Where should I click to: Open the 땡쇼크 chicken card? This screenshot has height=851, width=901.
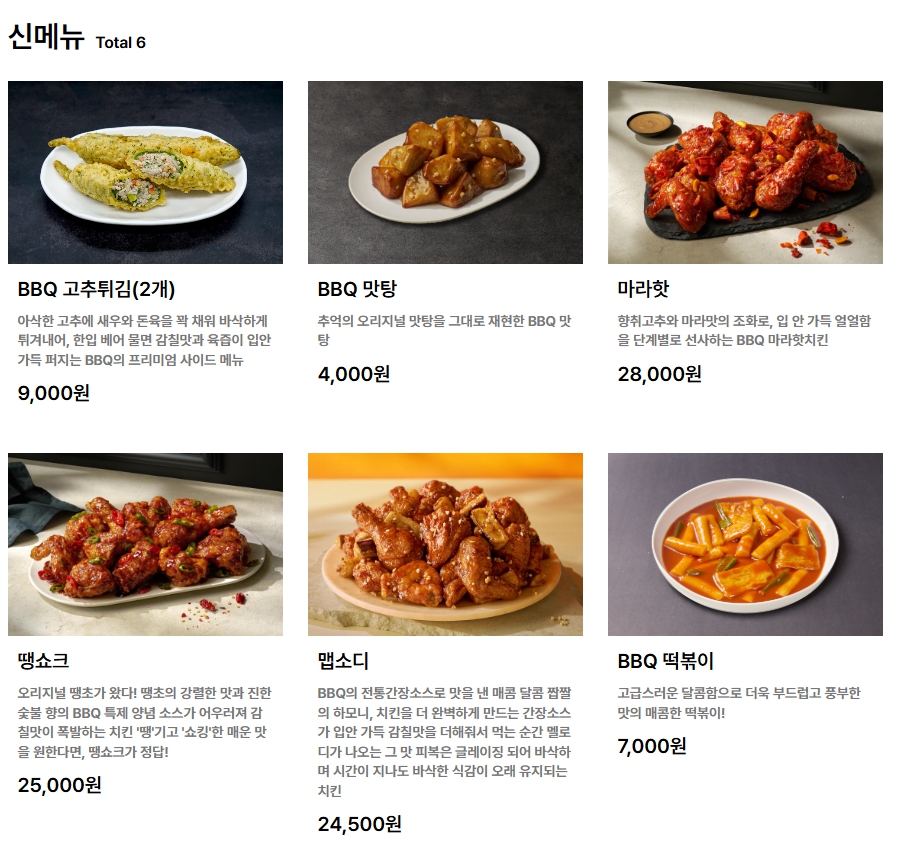145,545
